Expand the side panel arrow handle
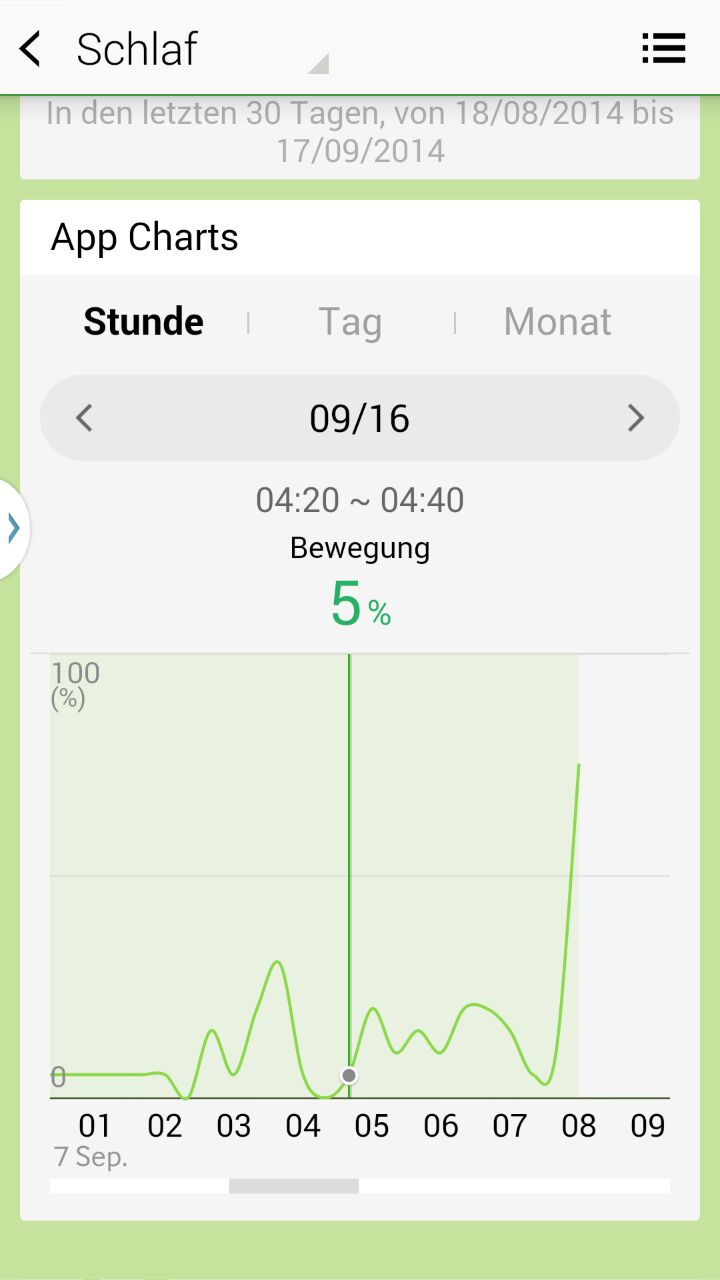Viewport: 720px width, 1280px height. coord(13,528)
